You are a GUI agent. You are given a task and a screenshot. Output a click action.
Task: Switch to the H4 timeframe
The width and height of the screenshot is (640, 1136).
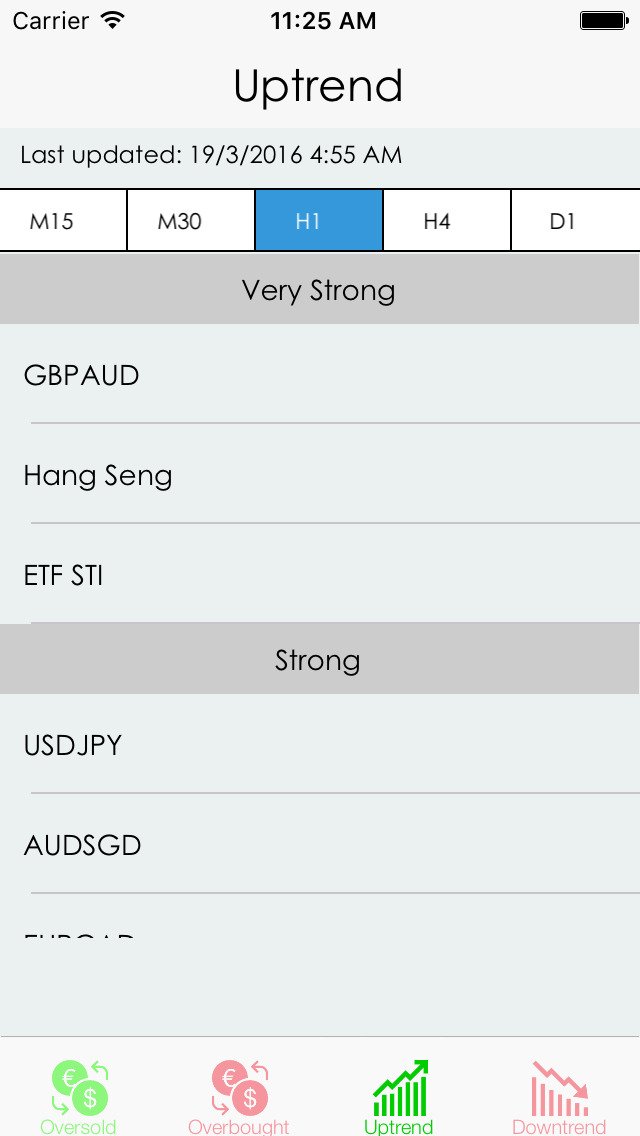[447, 220]
